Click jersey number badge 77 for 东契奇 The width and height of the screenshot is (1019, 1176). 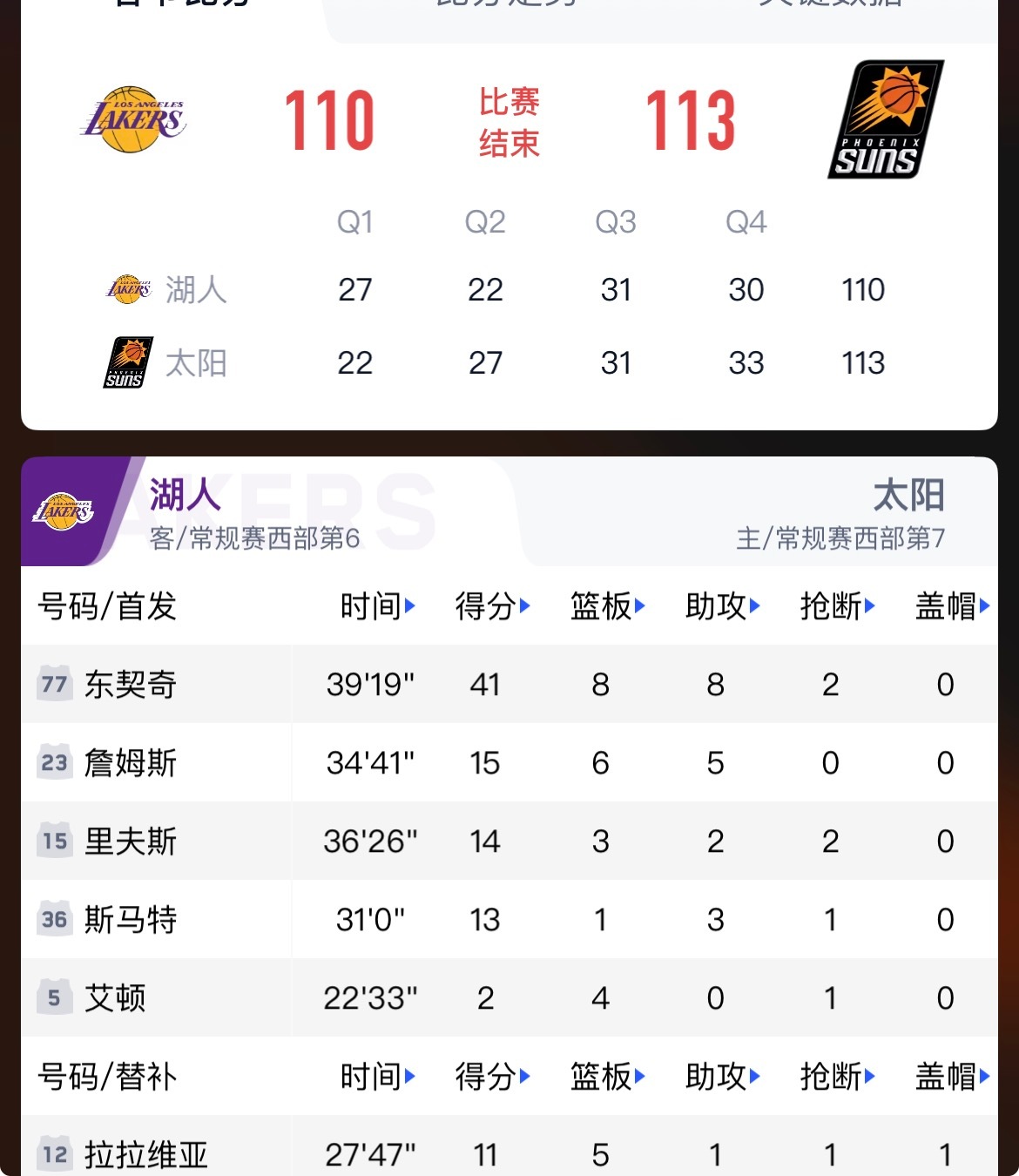pyautogui.click(x=53, y=685)
